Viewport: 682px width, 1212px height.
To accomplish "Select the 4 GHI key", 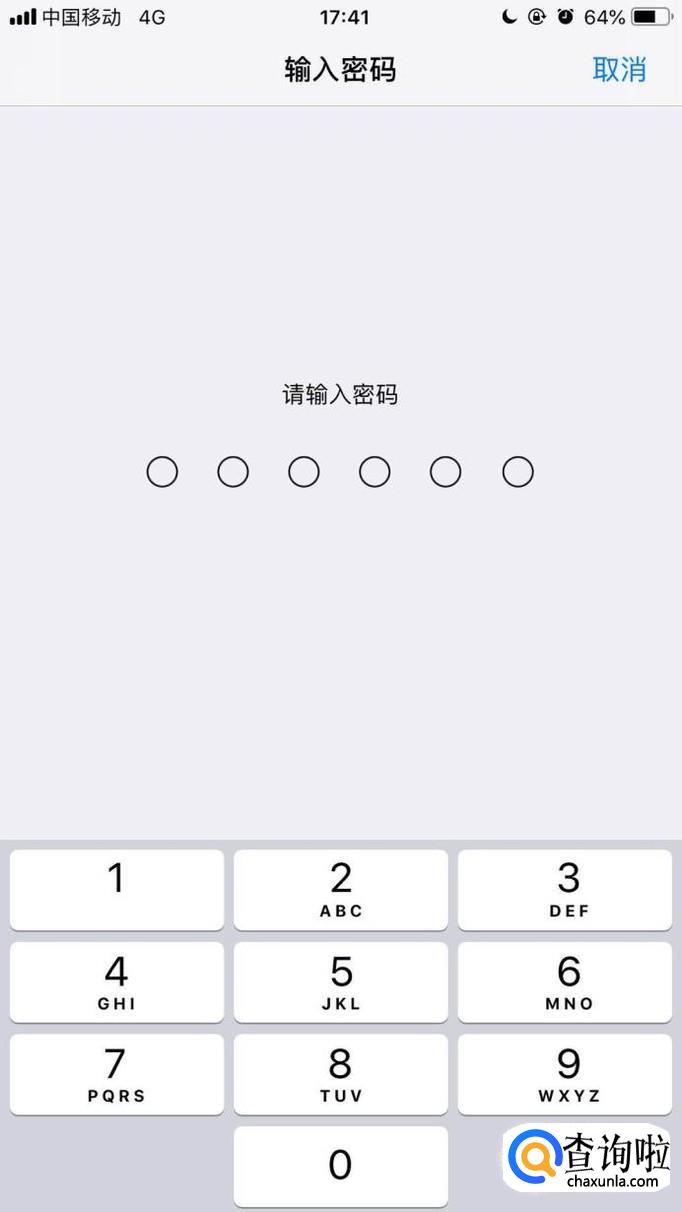I will 117,982.
